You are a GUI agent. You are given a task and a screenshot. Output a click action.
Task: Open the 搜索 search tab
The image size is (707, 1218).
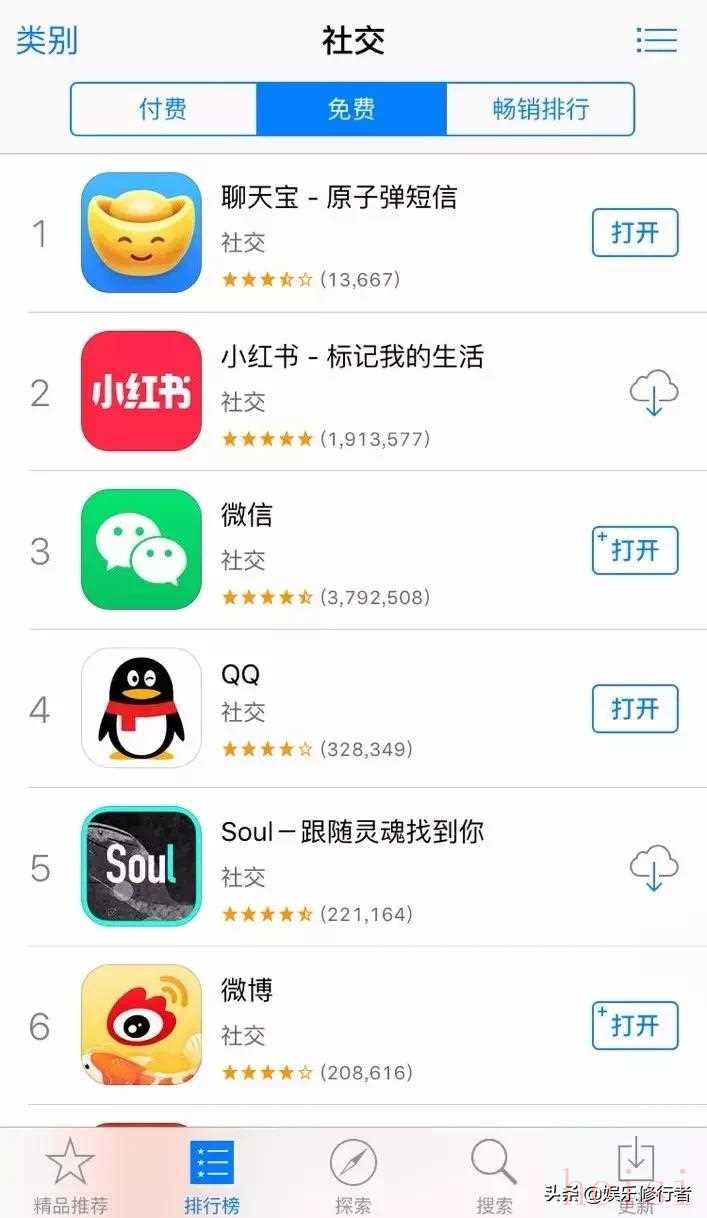tap(494, 1177)
